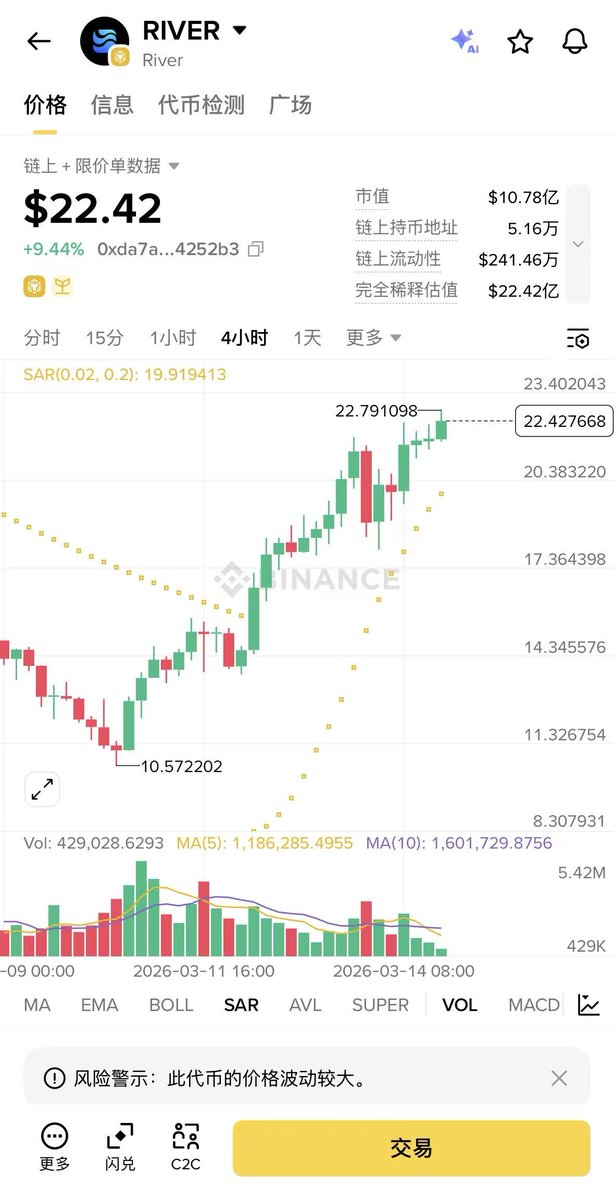Copy the contract address

256,249
